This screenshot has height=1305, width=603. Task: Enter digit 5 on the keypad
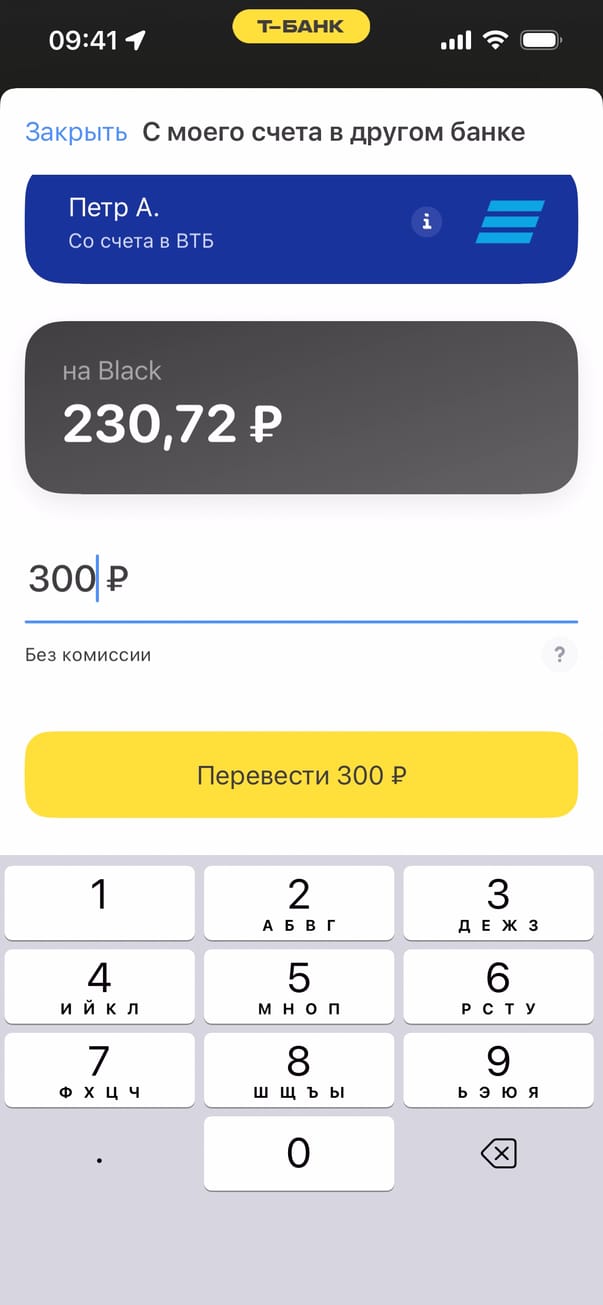[x=299, y=985]
